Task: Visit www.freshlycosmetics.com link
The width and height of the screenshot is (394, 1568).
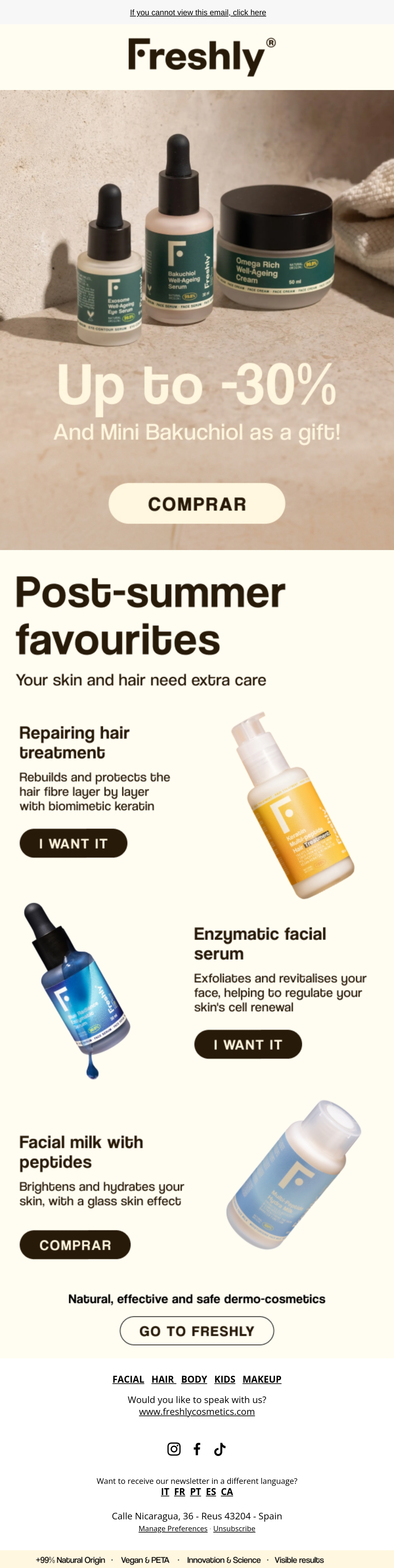Action: tap(197, 1411)
